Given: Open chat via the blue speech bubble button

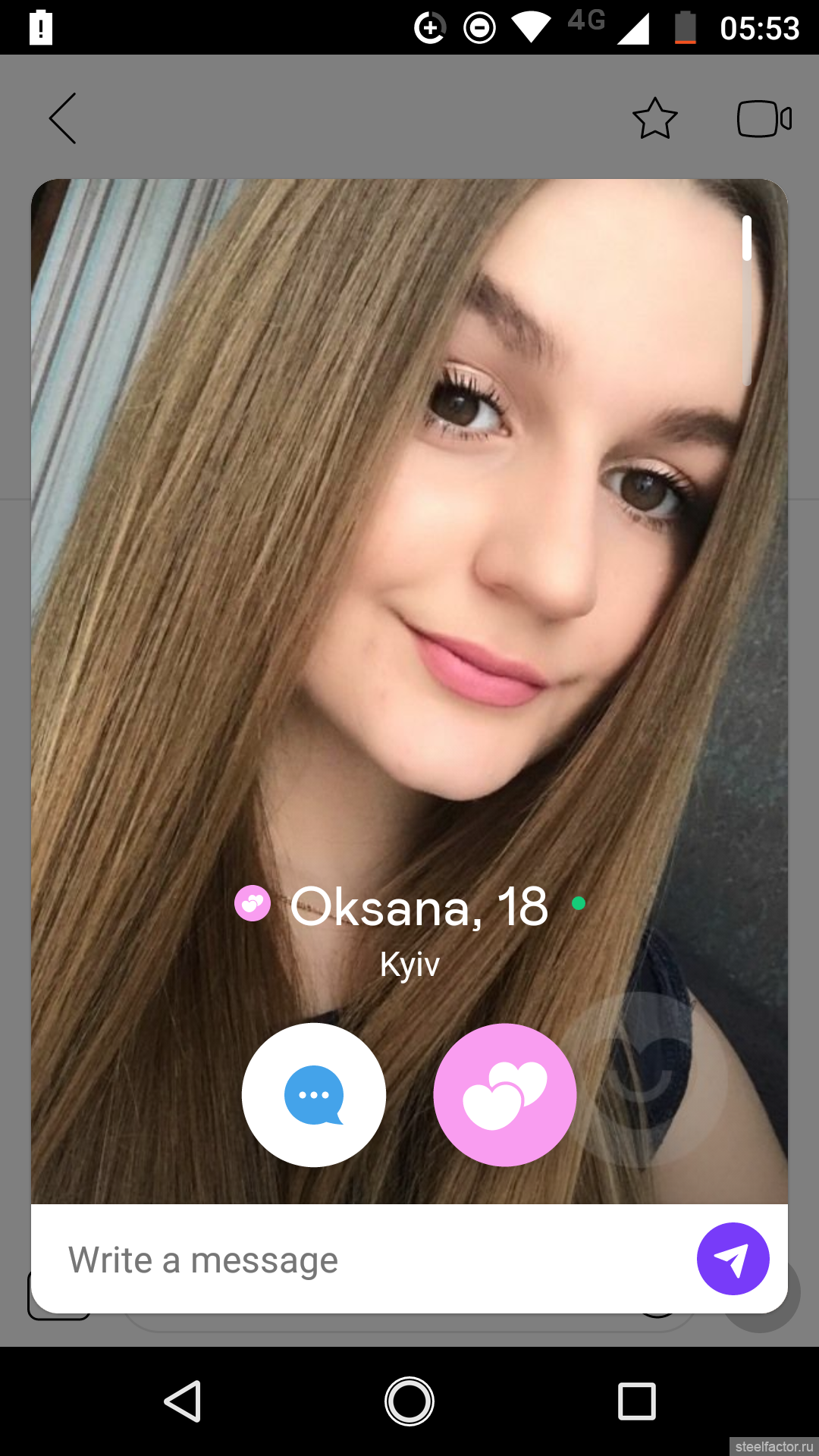Looking at the screenshot, I should coord(314,1094).
